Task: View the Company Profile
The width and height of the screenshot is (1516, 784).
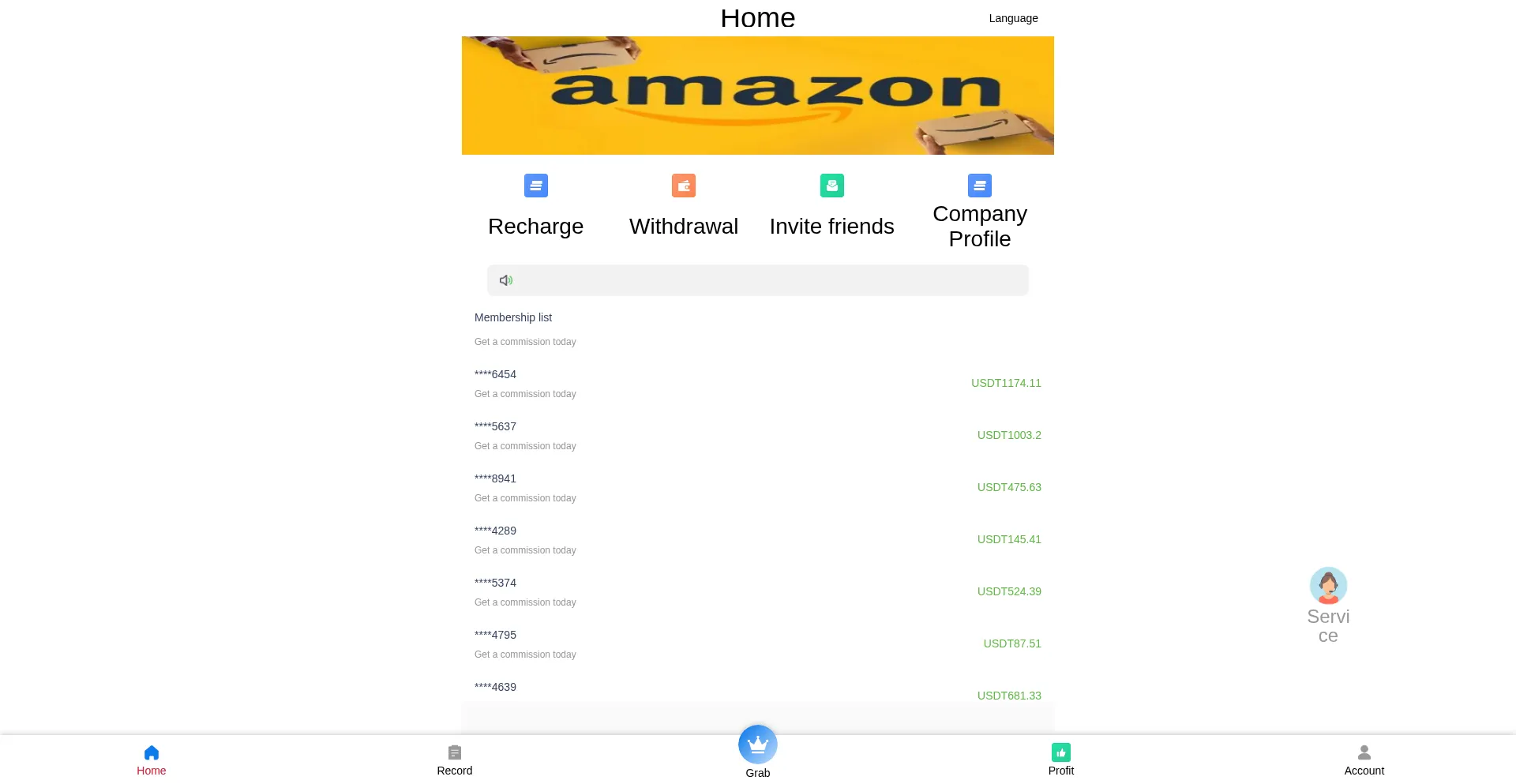Action: click(x=979, y=212)
